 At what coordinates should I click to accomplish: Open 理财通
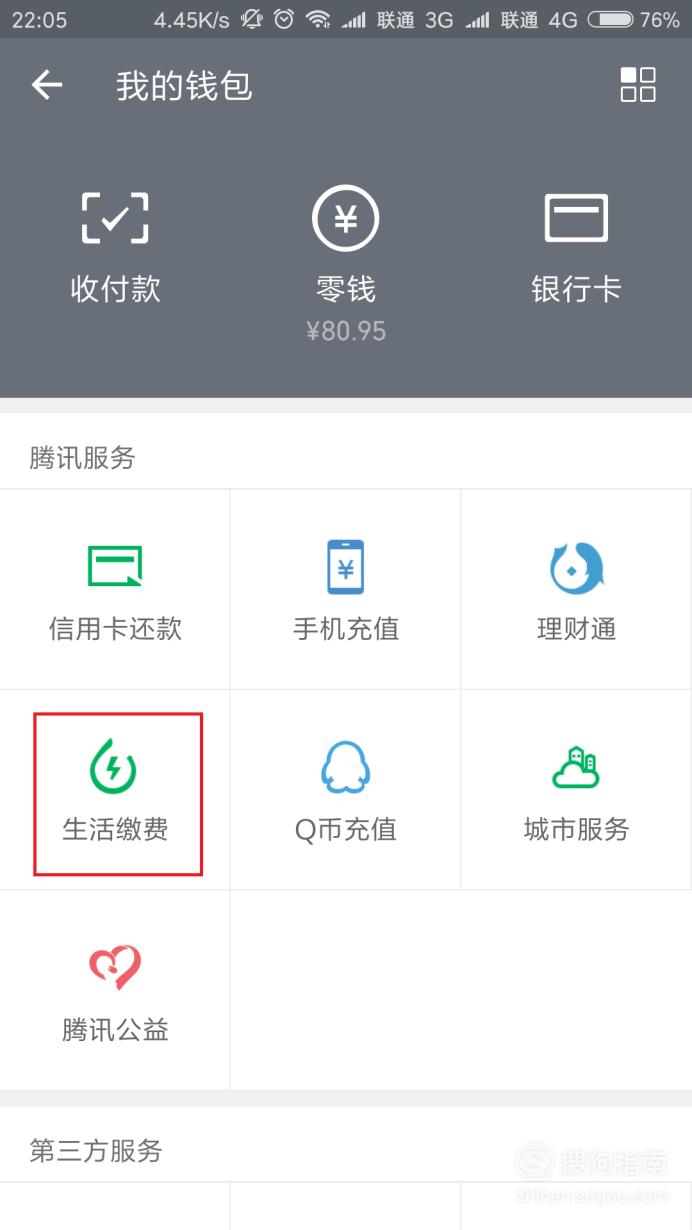[x=576, y=590]
